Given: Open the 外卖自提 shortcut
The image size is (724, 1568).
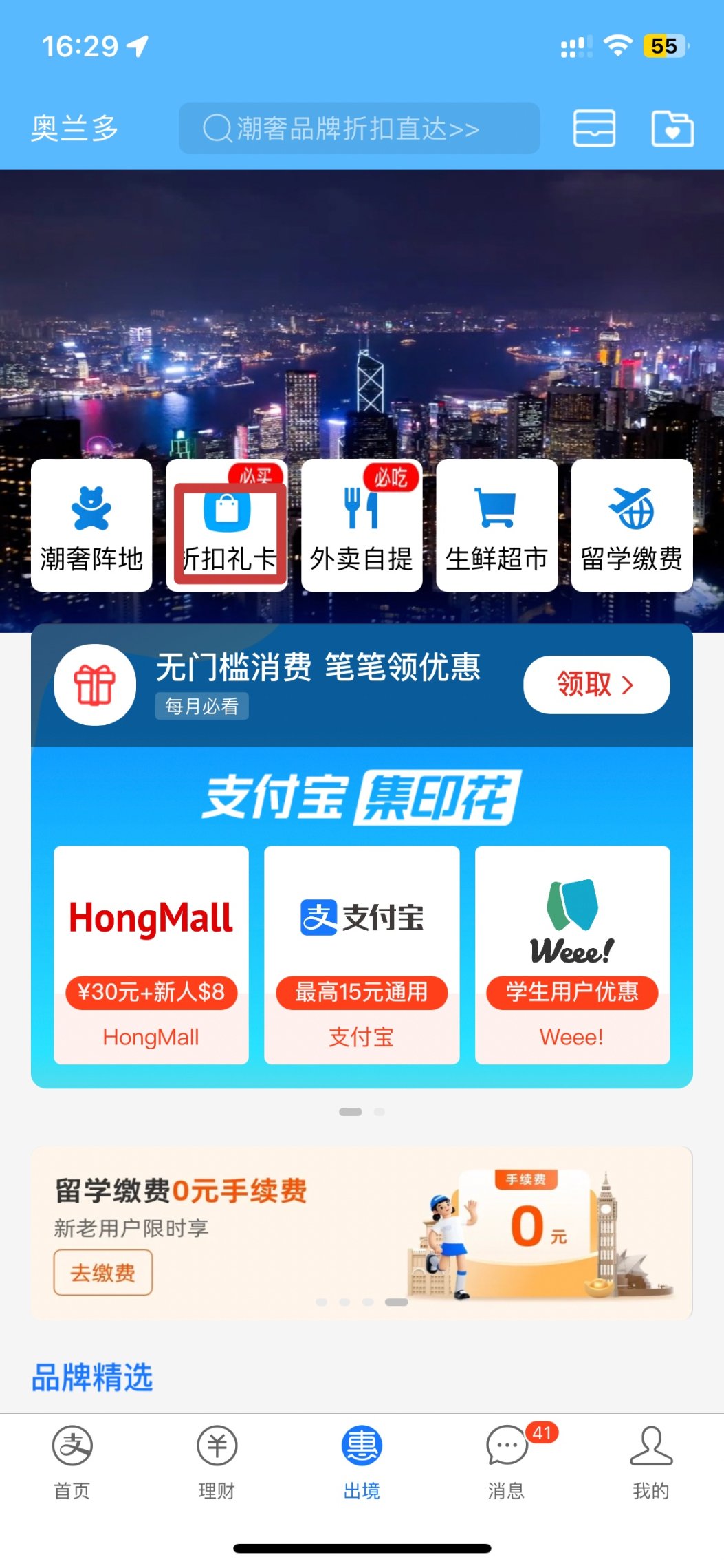Looking at the screenshot, I should click(x=362, y=525).
